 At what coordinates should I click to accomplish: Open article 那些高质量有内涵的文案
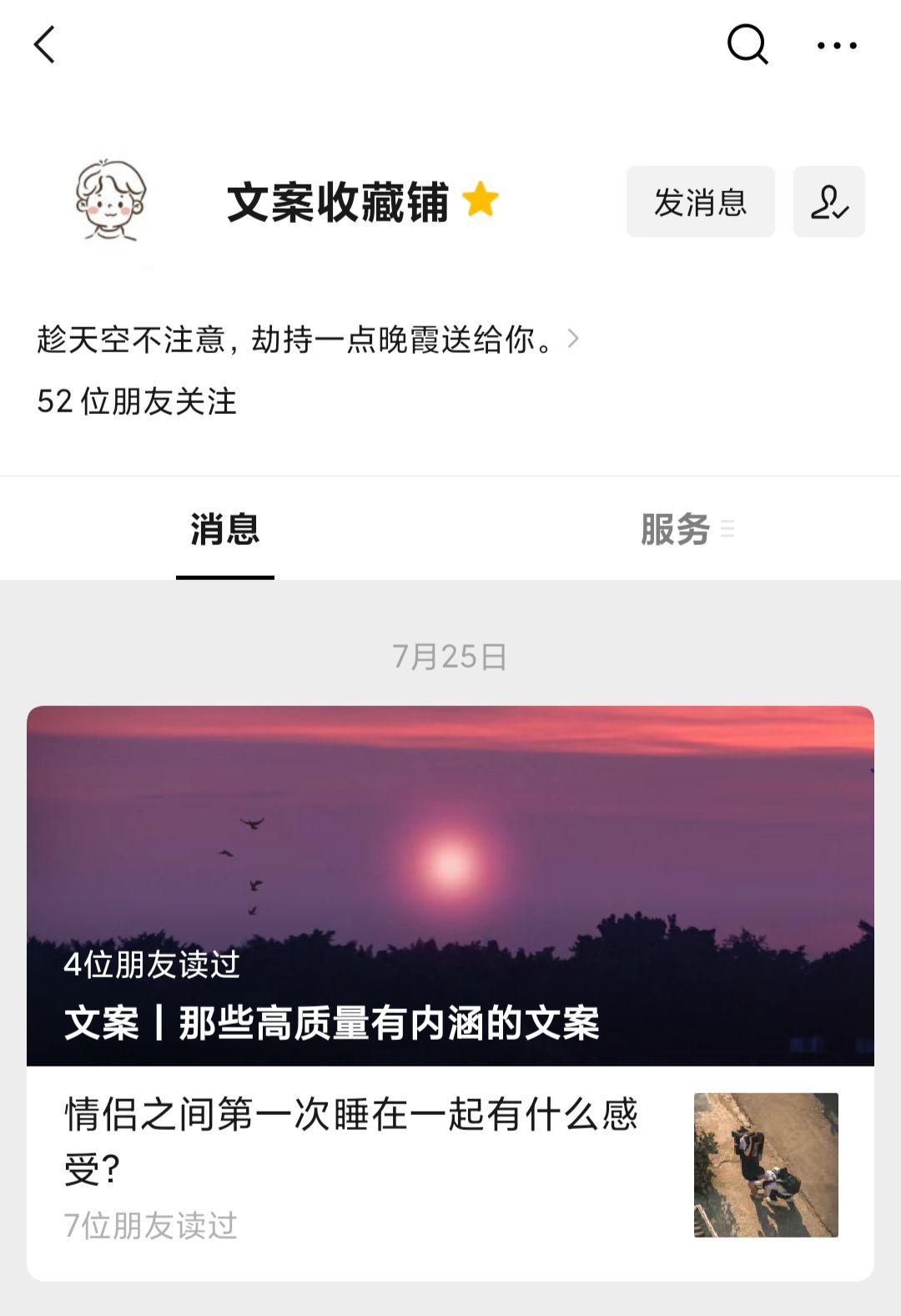(x=450, y=885)
